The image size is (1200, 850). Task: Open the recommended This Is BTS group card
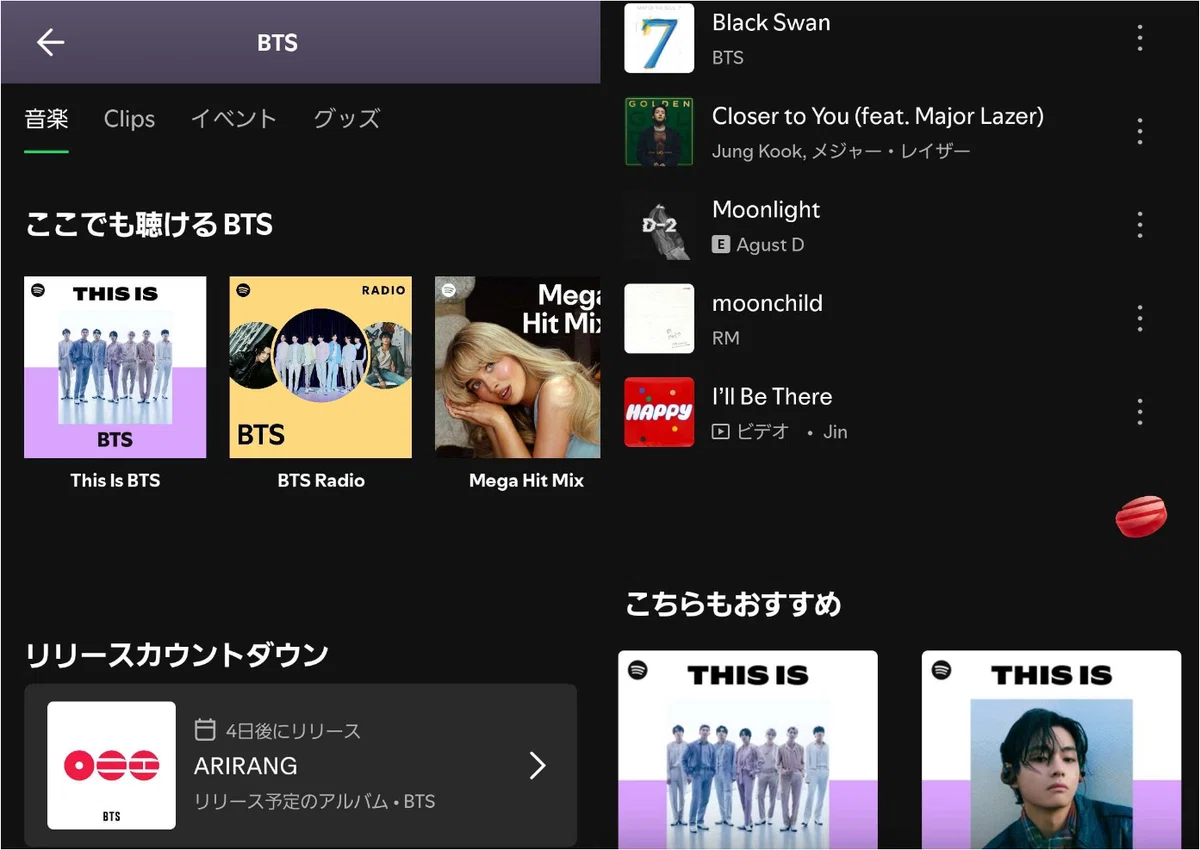pos(748,750)
